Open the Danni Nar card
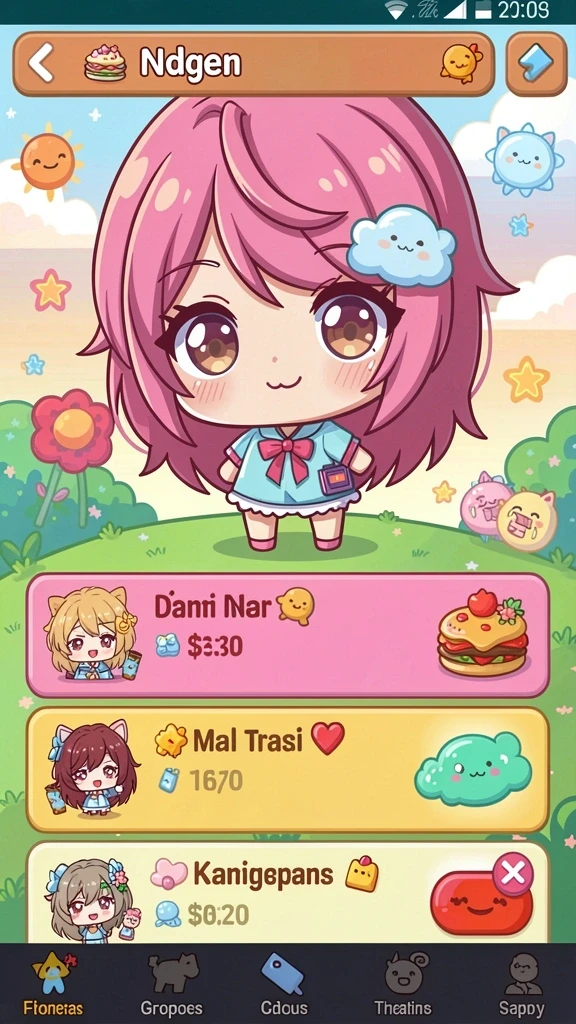The height and width of the screenshot is (1024, 576). [x=287, y=635]
